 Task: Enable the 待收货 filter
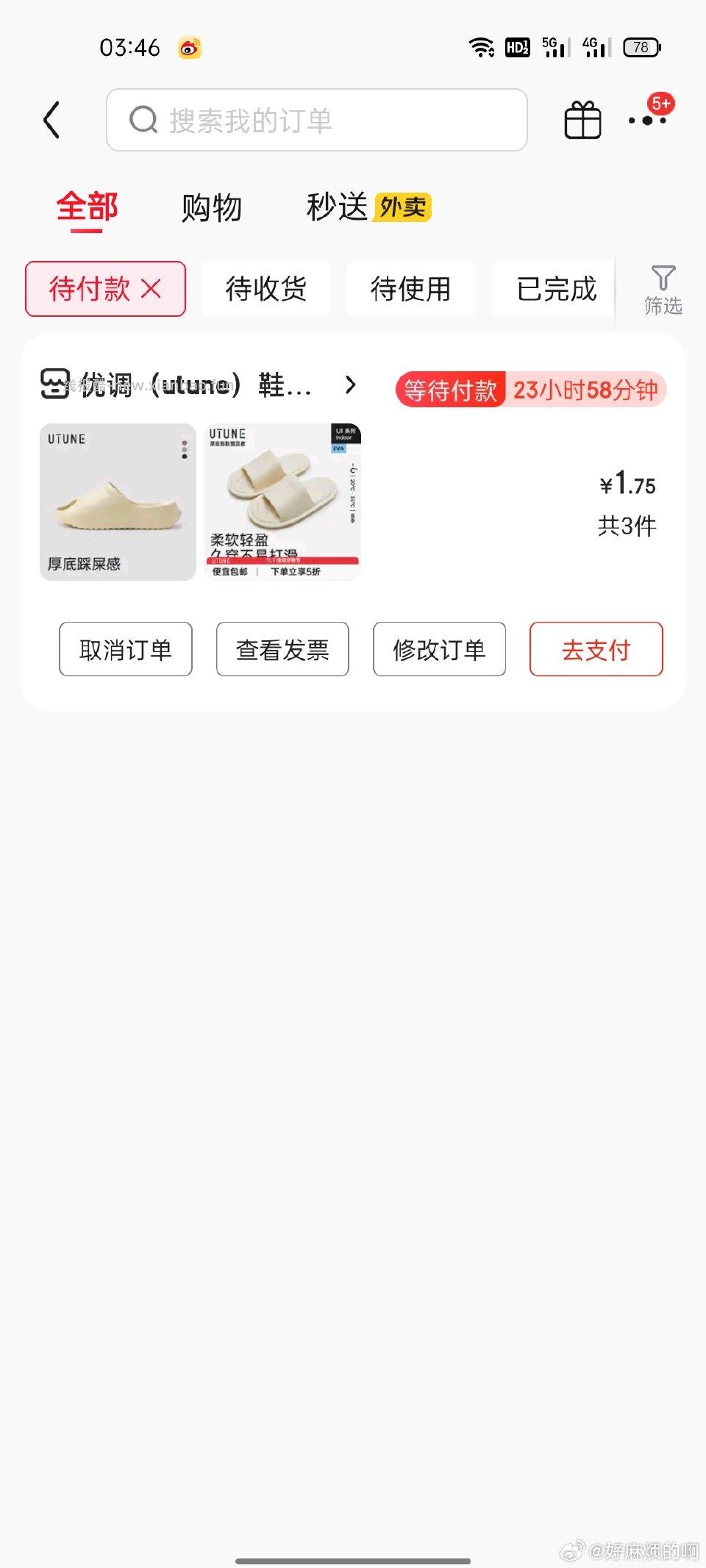[265, 288]
